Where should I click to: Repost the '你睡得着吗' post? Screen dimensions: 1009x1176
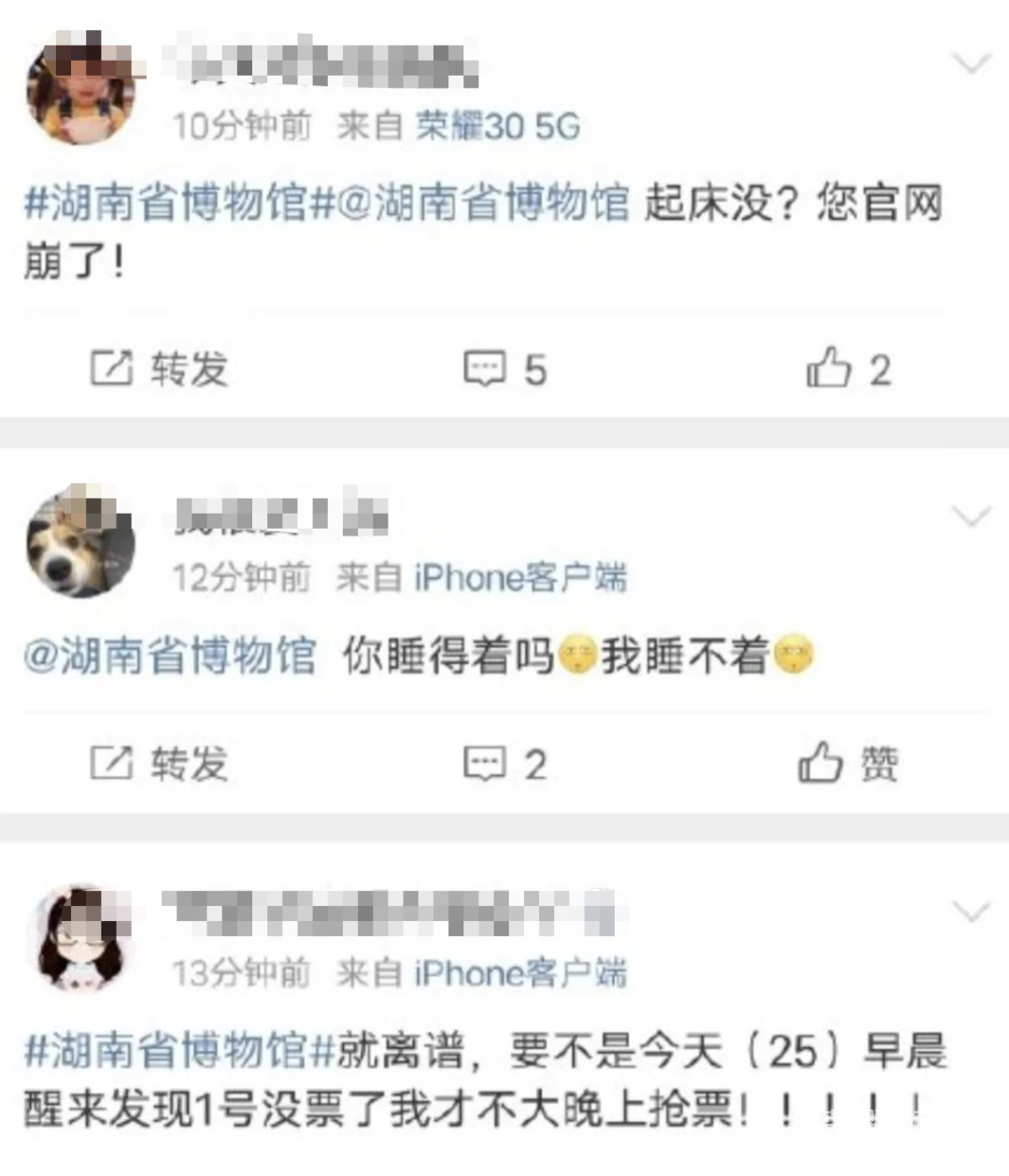[x=159, y=764]
